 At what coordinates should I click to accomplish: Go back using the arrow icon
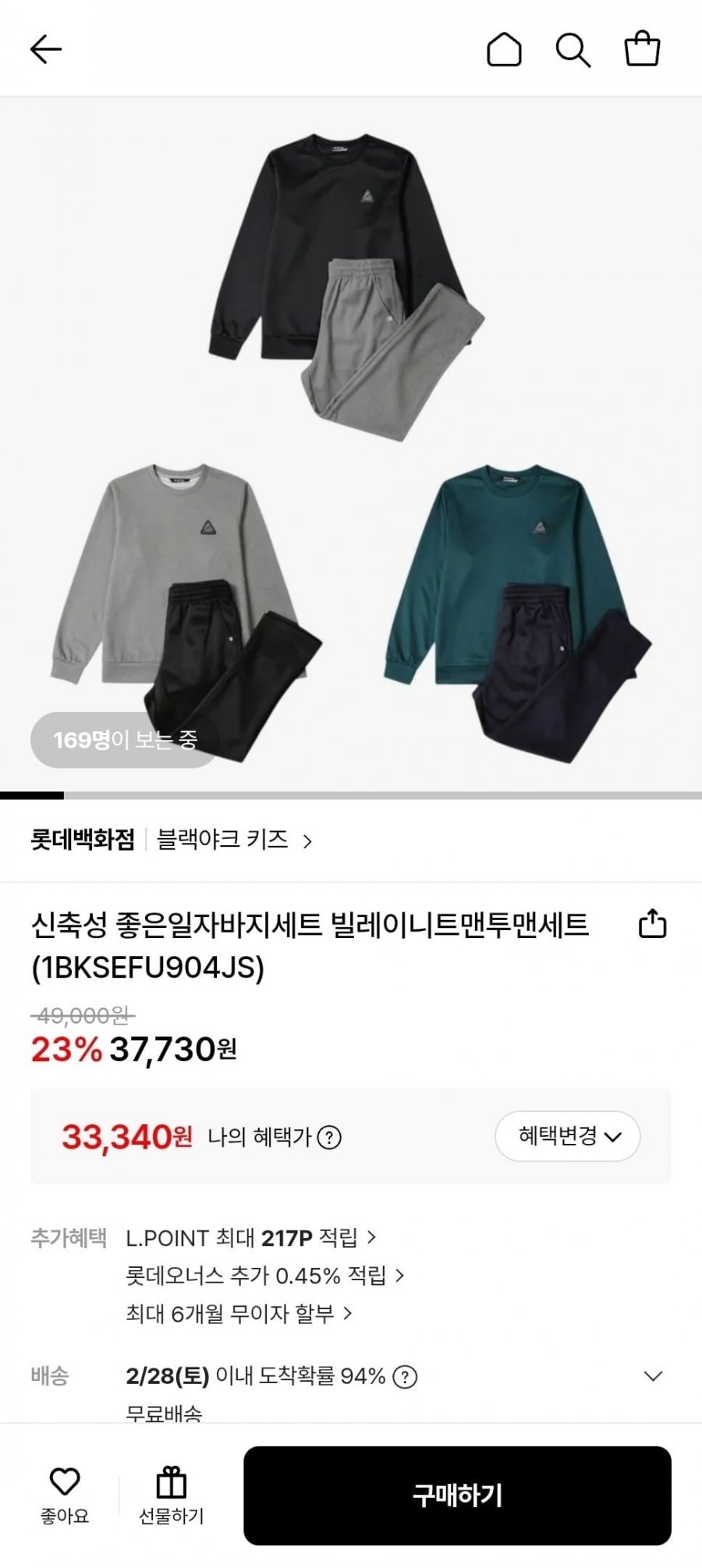46,50
